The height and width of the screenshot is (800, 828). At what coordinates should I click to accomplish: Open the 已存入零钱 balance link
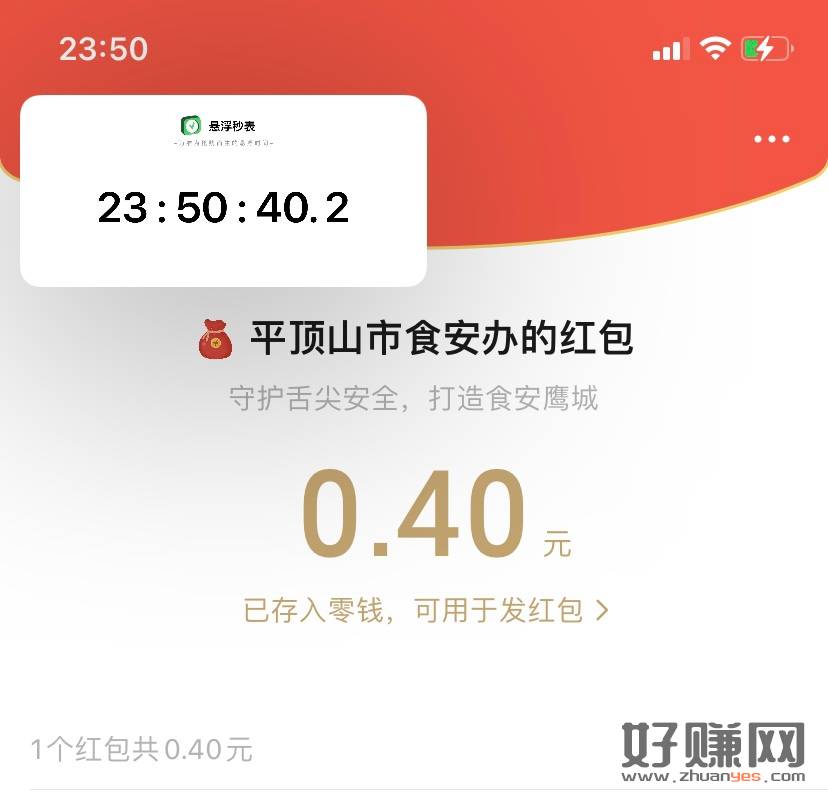425,610
